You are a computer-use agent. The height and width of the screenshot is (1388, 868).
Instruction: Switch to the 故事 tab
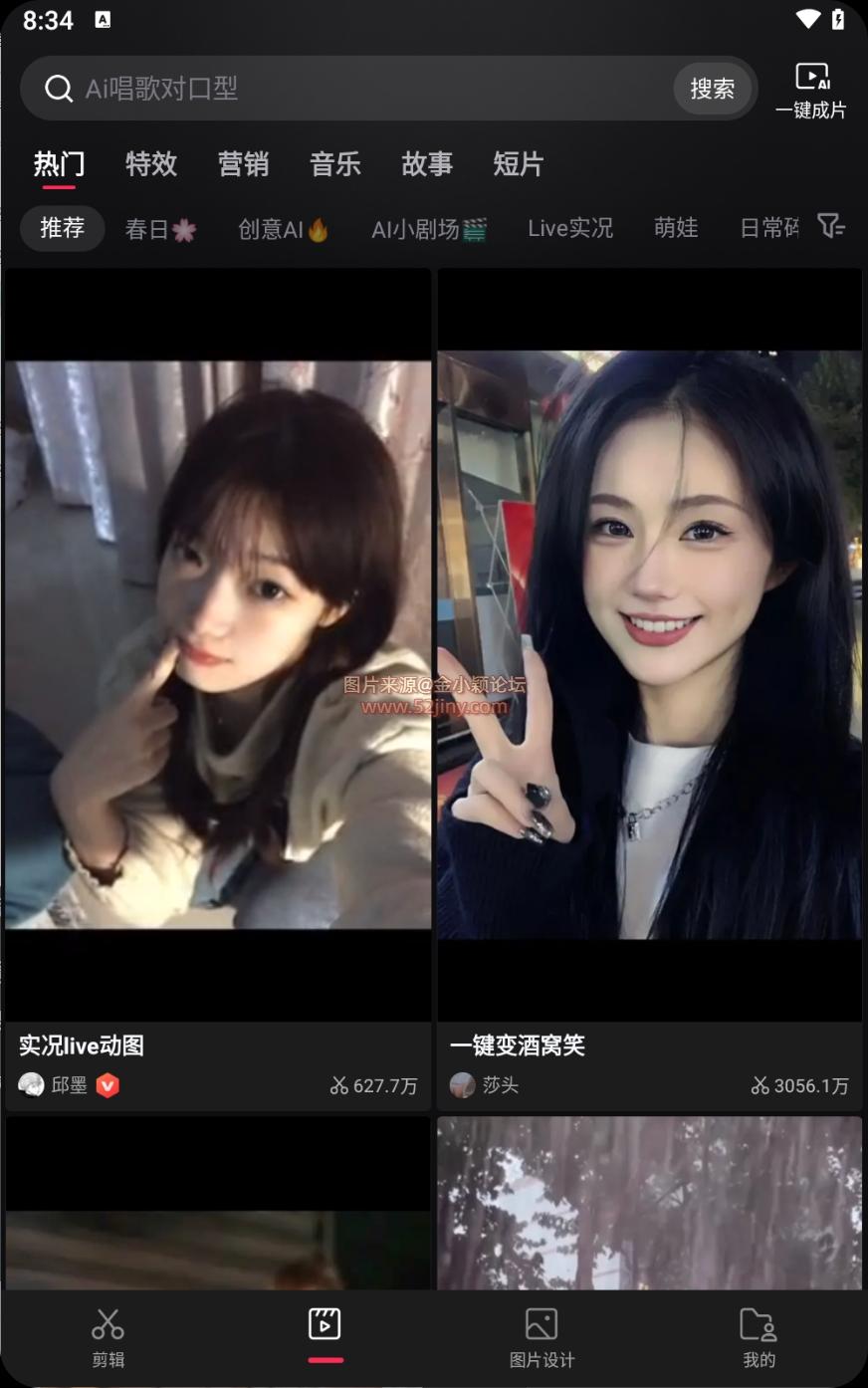click(427, 164)
